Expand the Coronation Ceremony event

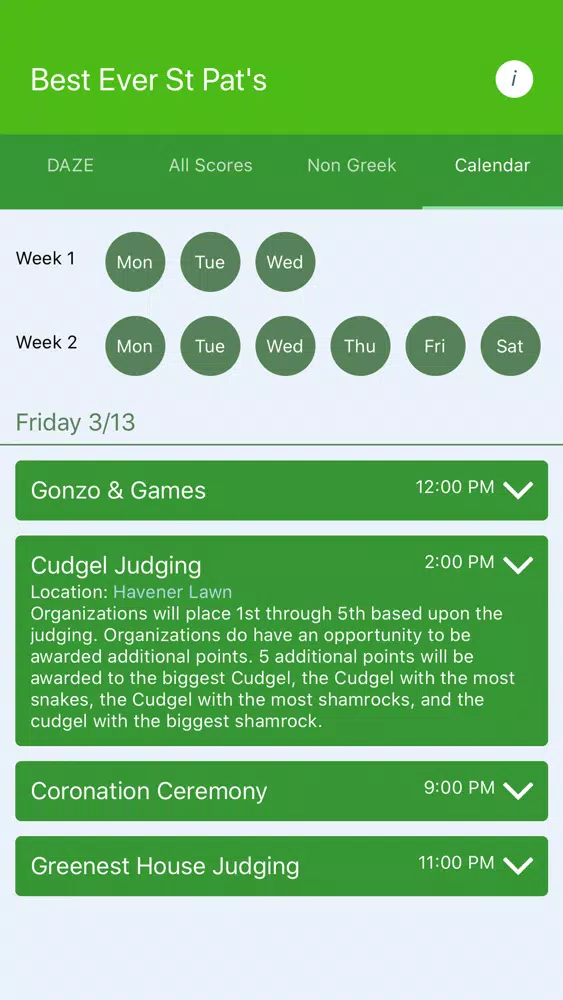[x=281, y=791]
